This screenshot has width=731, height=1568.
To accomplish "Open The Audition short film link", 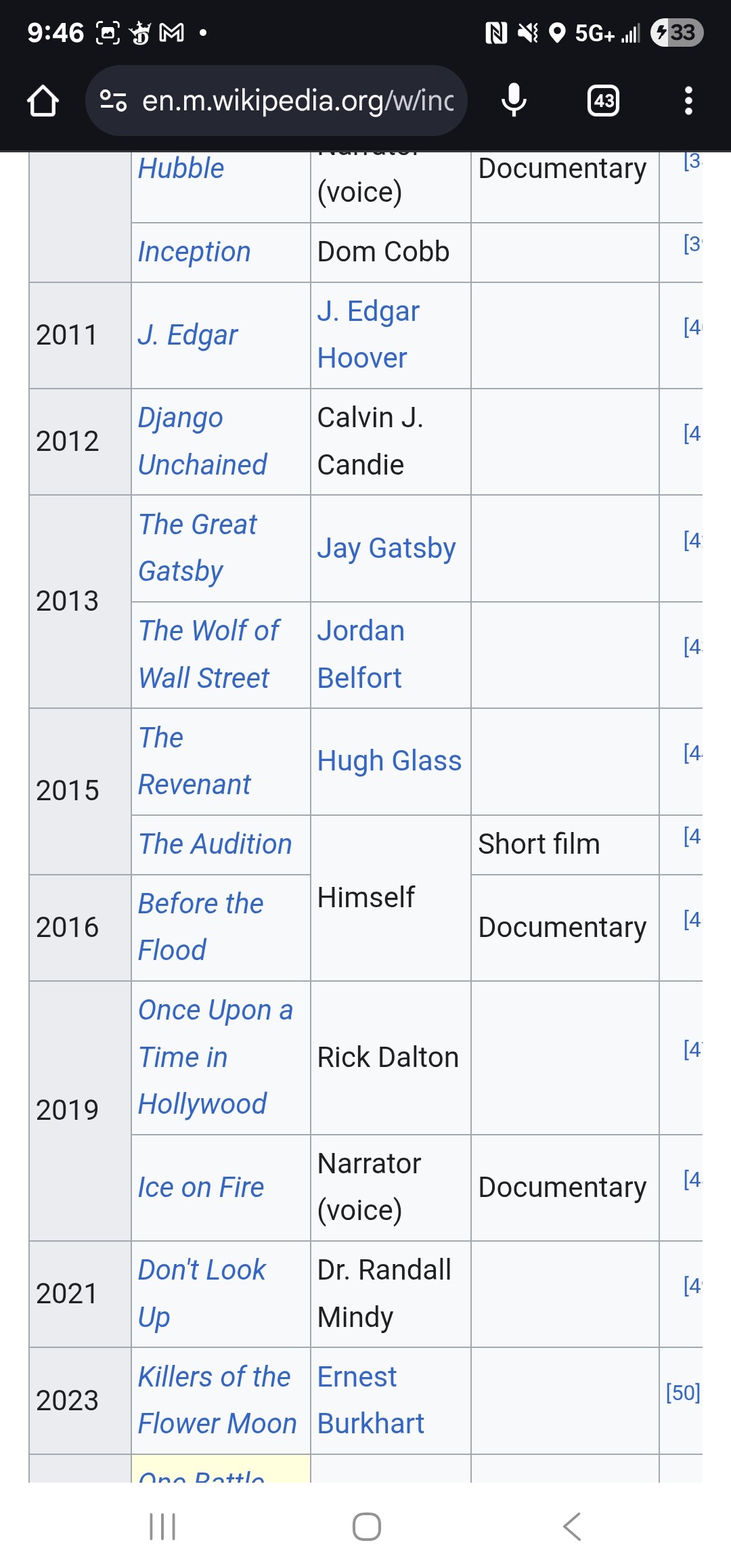I will click(215, 844).
